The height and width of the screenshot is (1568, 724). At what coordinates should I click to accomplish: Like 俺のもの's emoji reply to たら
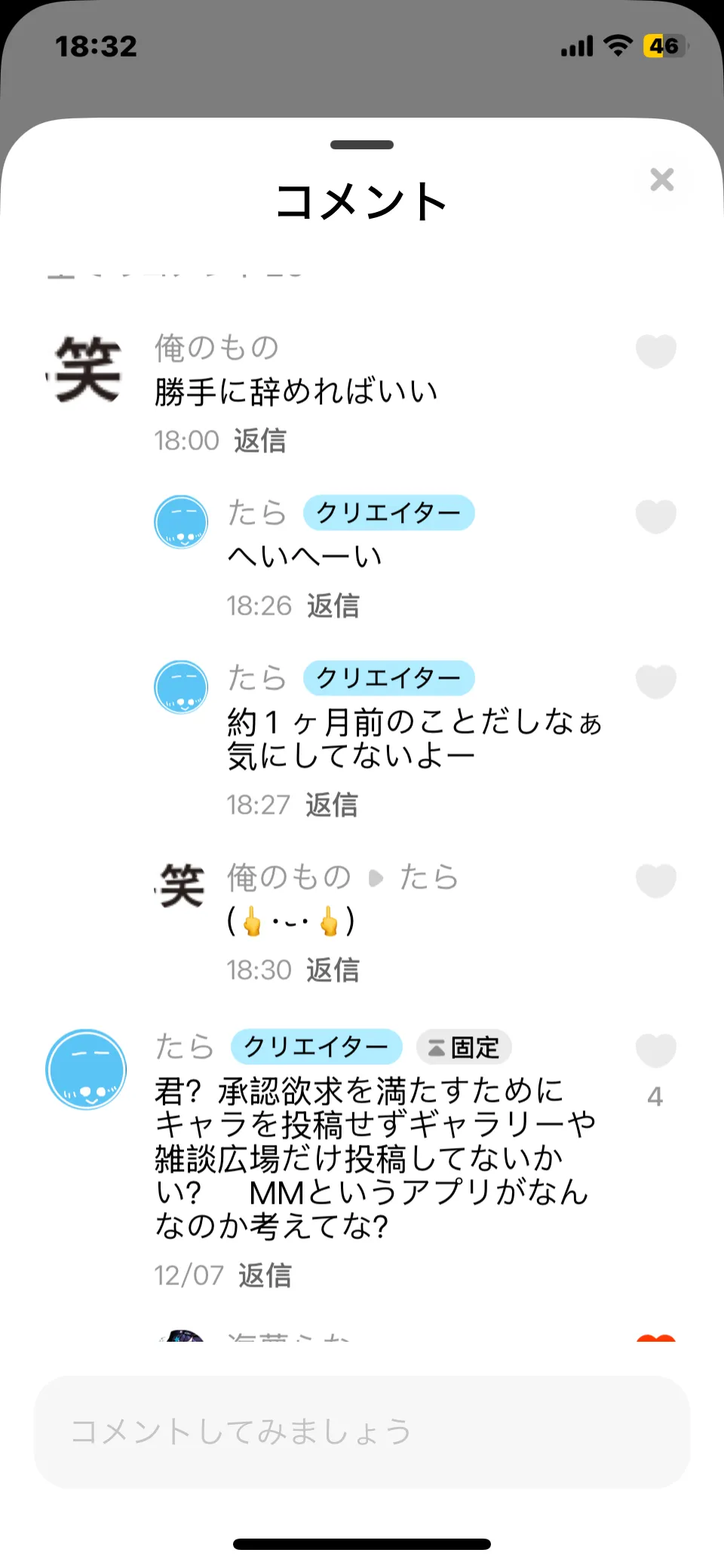[655, 880]
